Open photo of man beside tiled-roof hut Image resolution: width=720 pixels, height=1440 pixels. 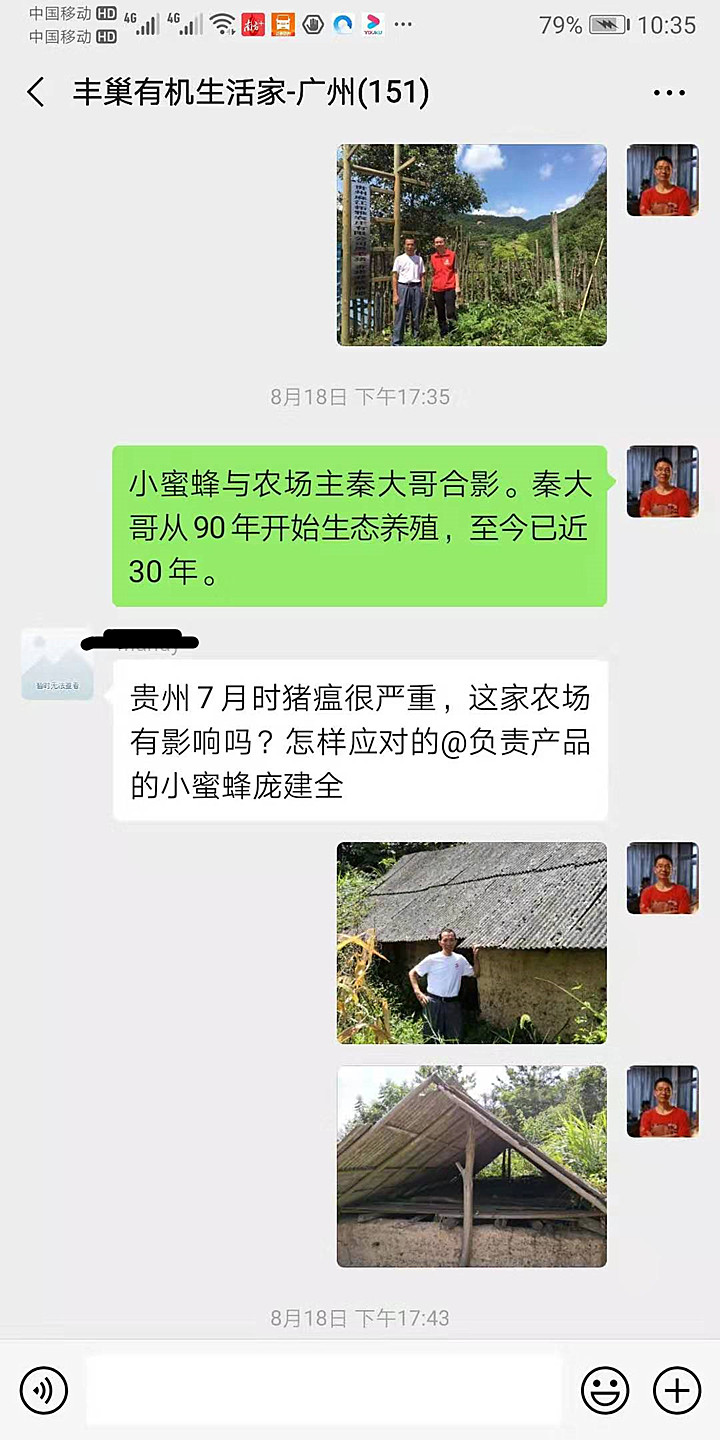pos(471,943)
